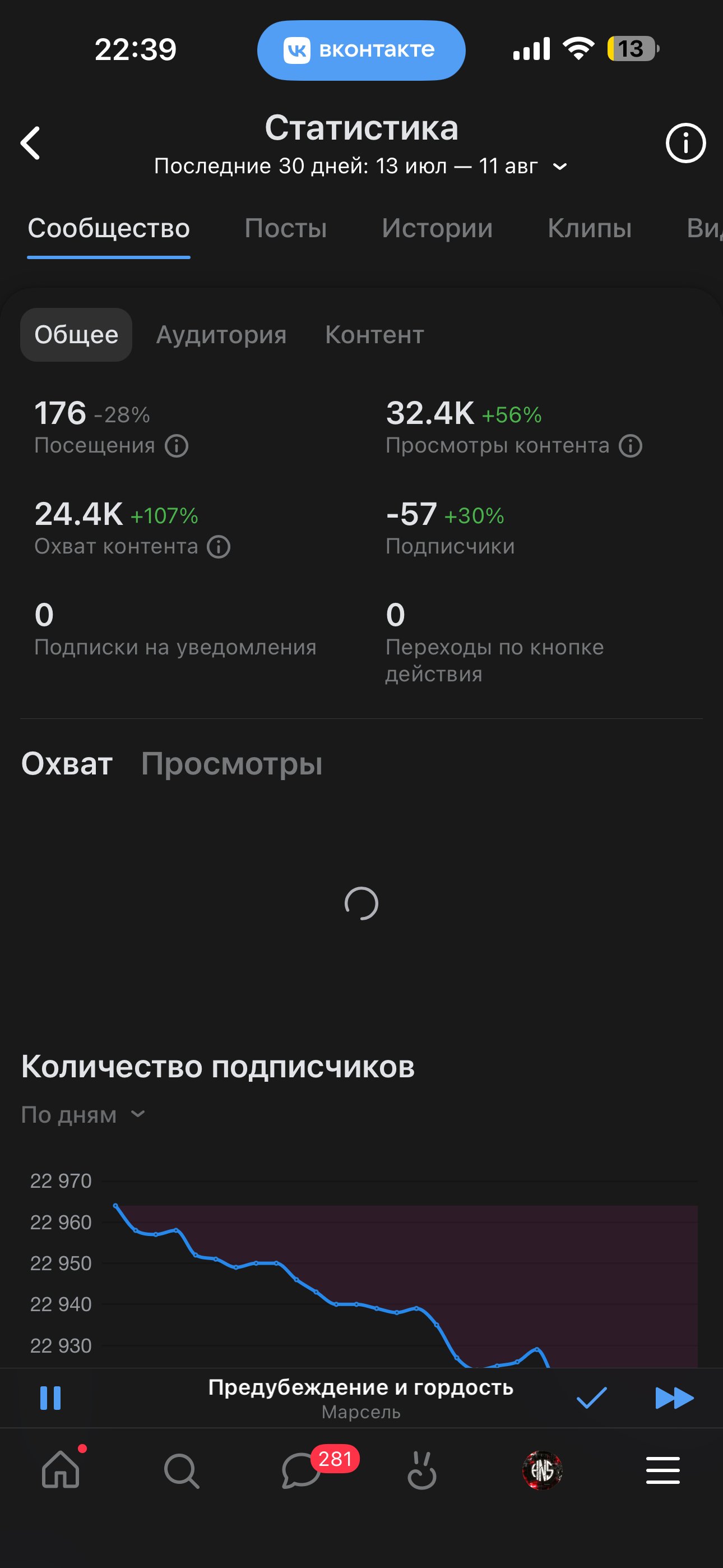Switch to the Клипы tab
Viewport: 723px width, 1568px height.
point(589,228)
